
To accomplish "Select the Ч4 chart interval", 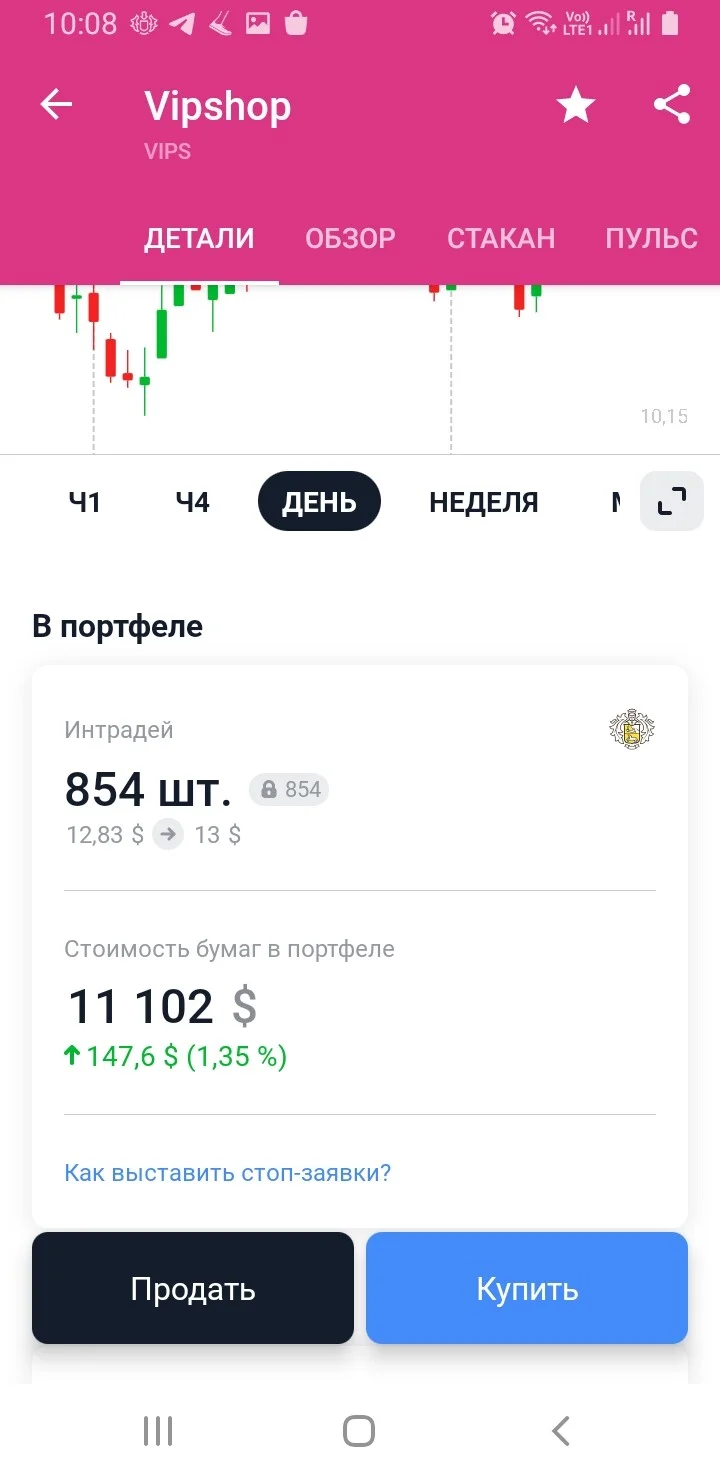I will pos(192,501).
